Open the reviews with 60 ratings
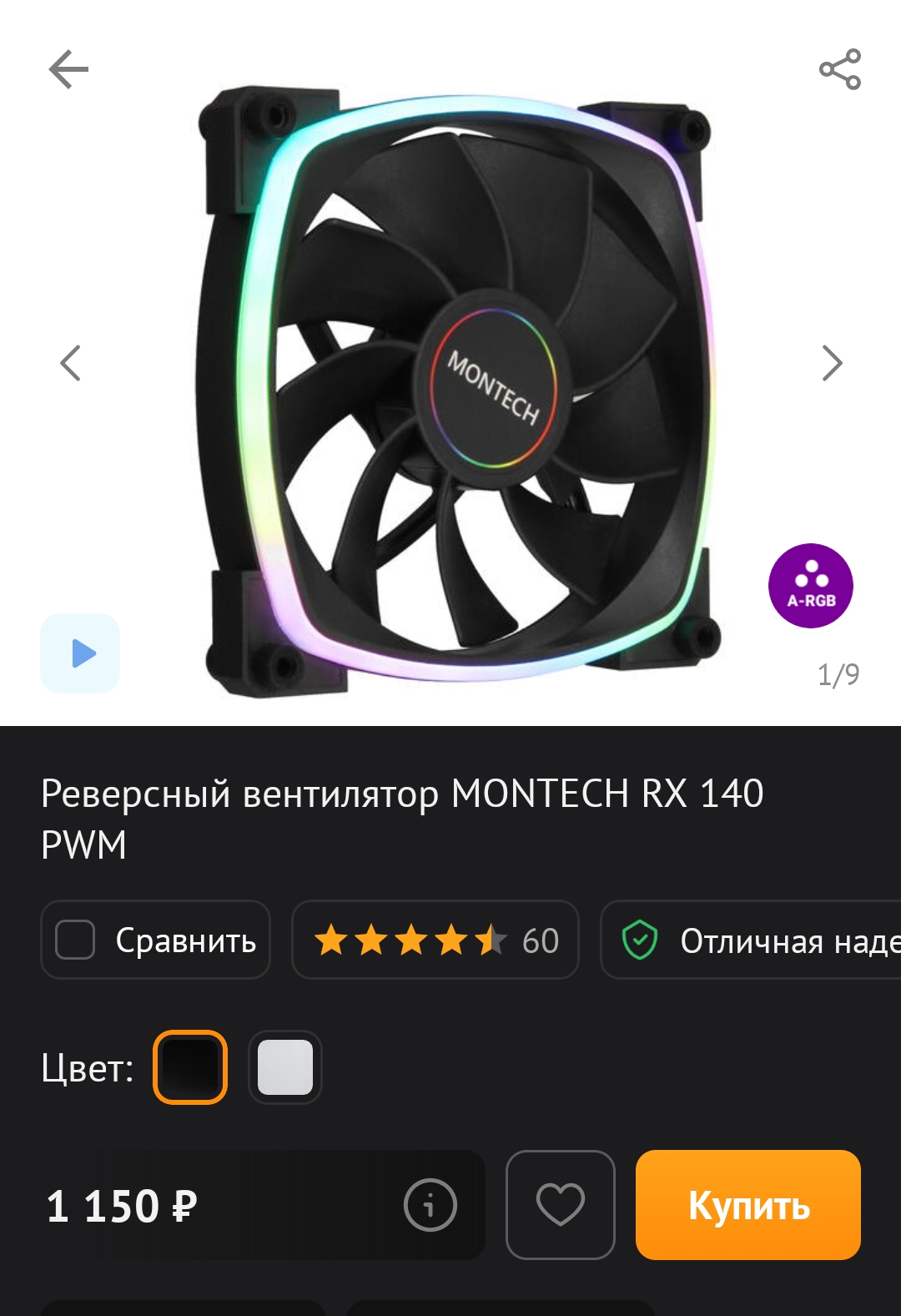901x1316 pixels. pyautogui.click(x=435, y=940)
